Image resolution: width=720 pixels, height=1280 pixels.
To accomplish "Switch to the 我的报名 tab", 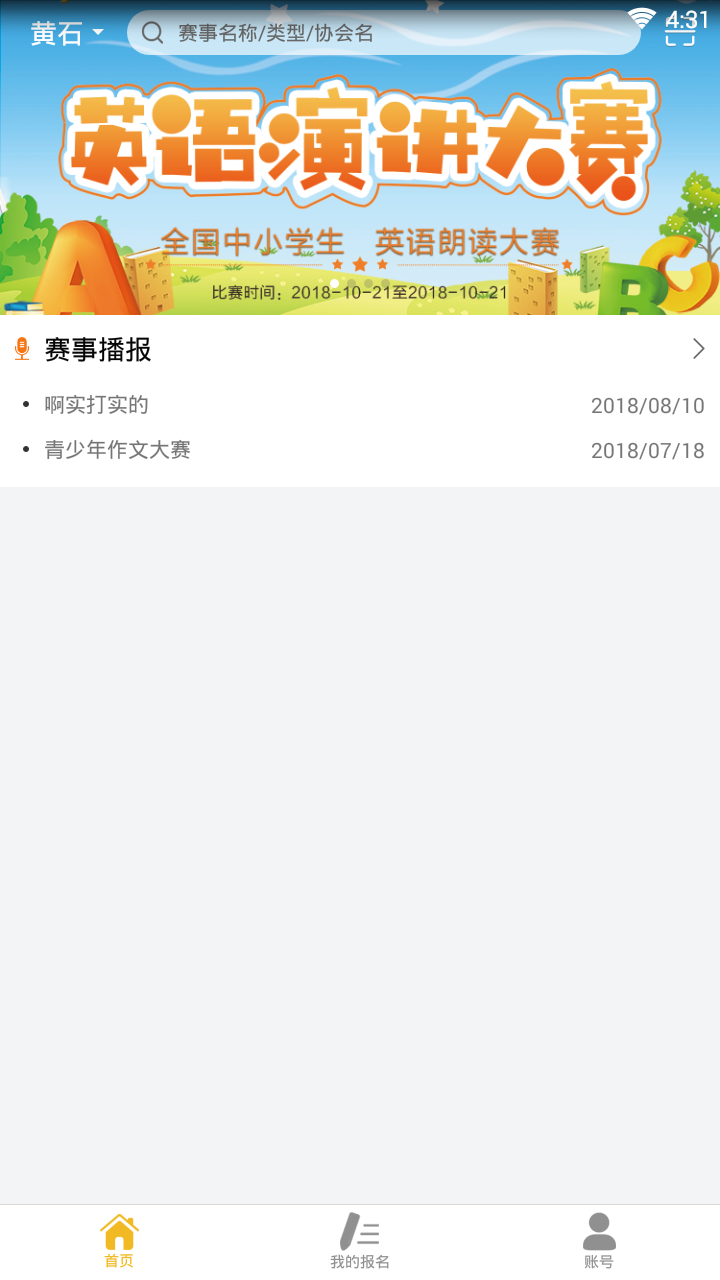I will point(360,1241).
